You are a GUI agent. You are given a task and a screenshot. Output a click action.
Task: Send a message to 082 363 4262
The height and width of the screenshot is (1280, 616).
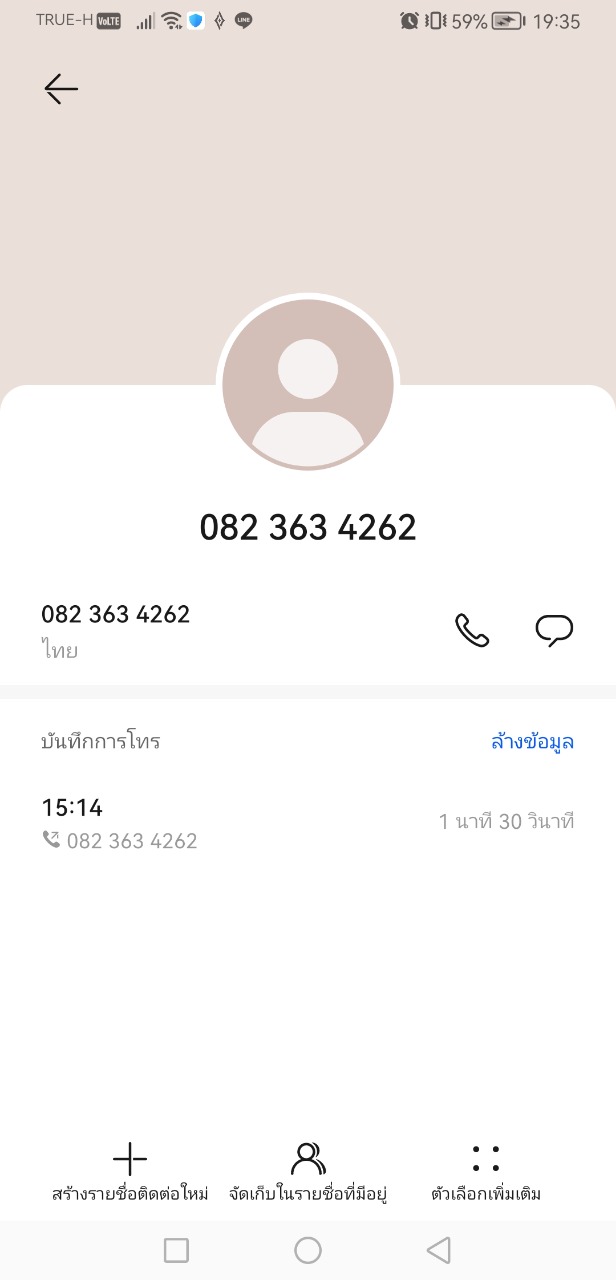pos(554,630)
